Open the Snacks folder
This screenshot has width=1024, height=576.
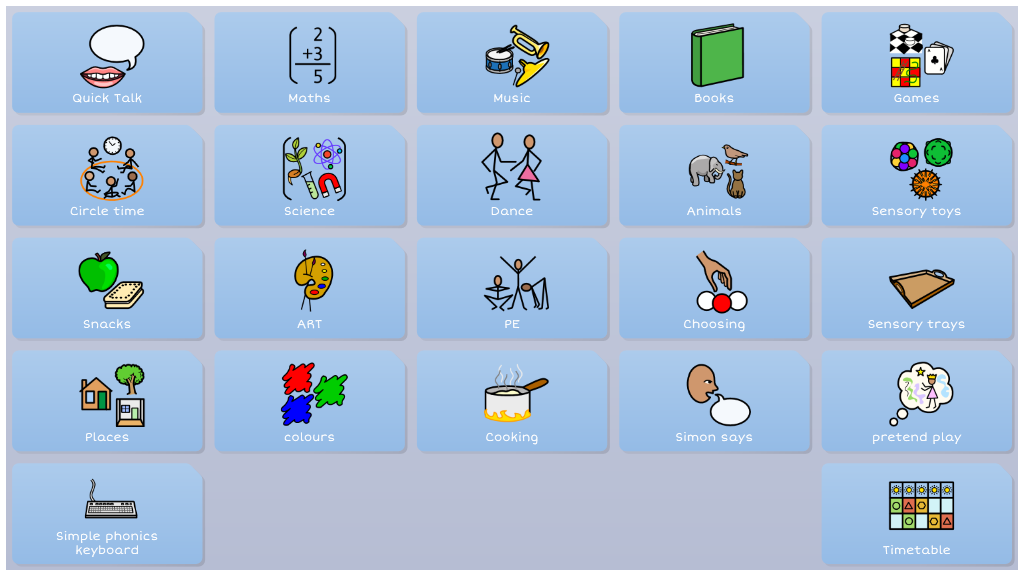pos(107,288)
